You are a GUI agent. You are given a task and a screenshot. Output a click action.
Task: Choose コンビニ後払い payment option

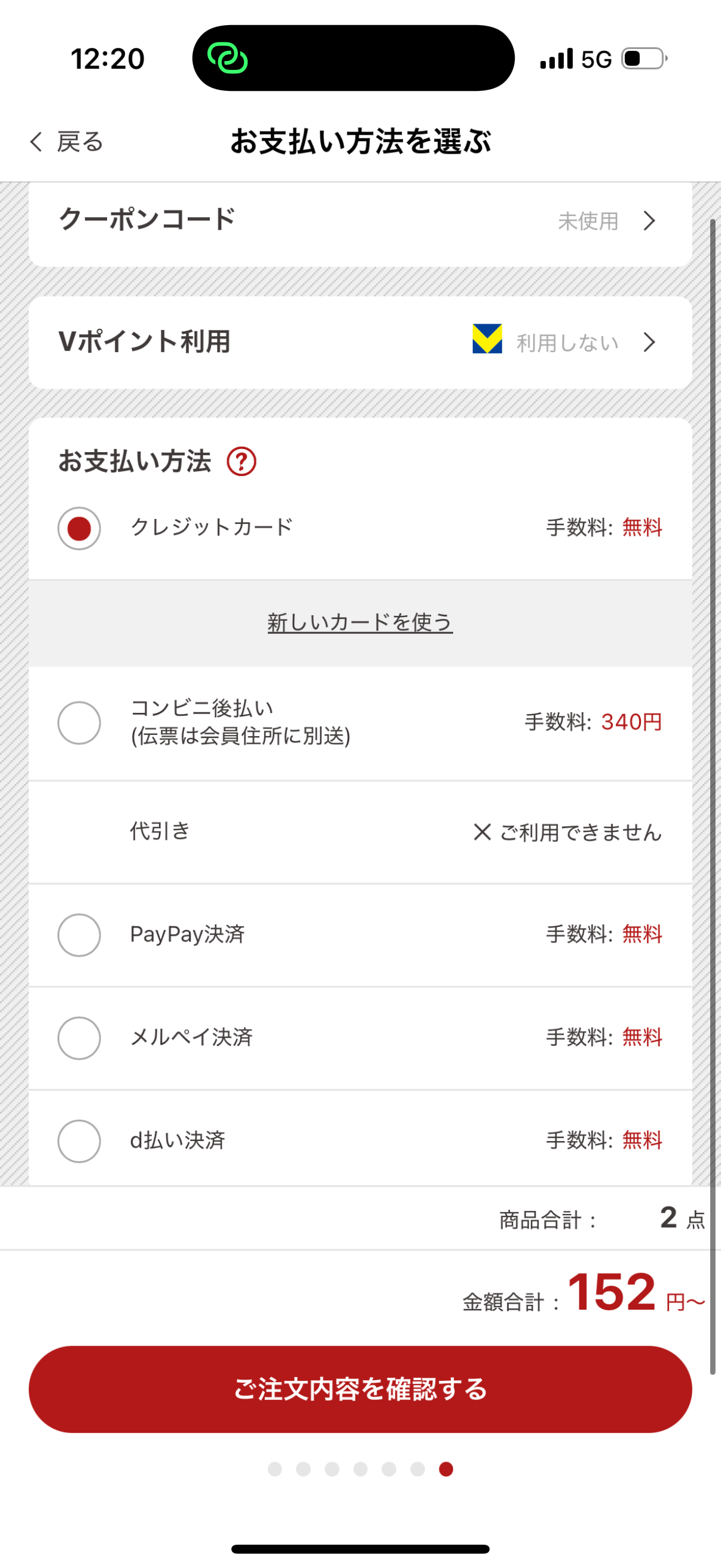point(360,722)
